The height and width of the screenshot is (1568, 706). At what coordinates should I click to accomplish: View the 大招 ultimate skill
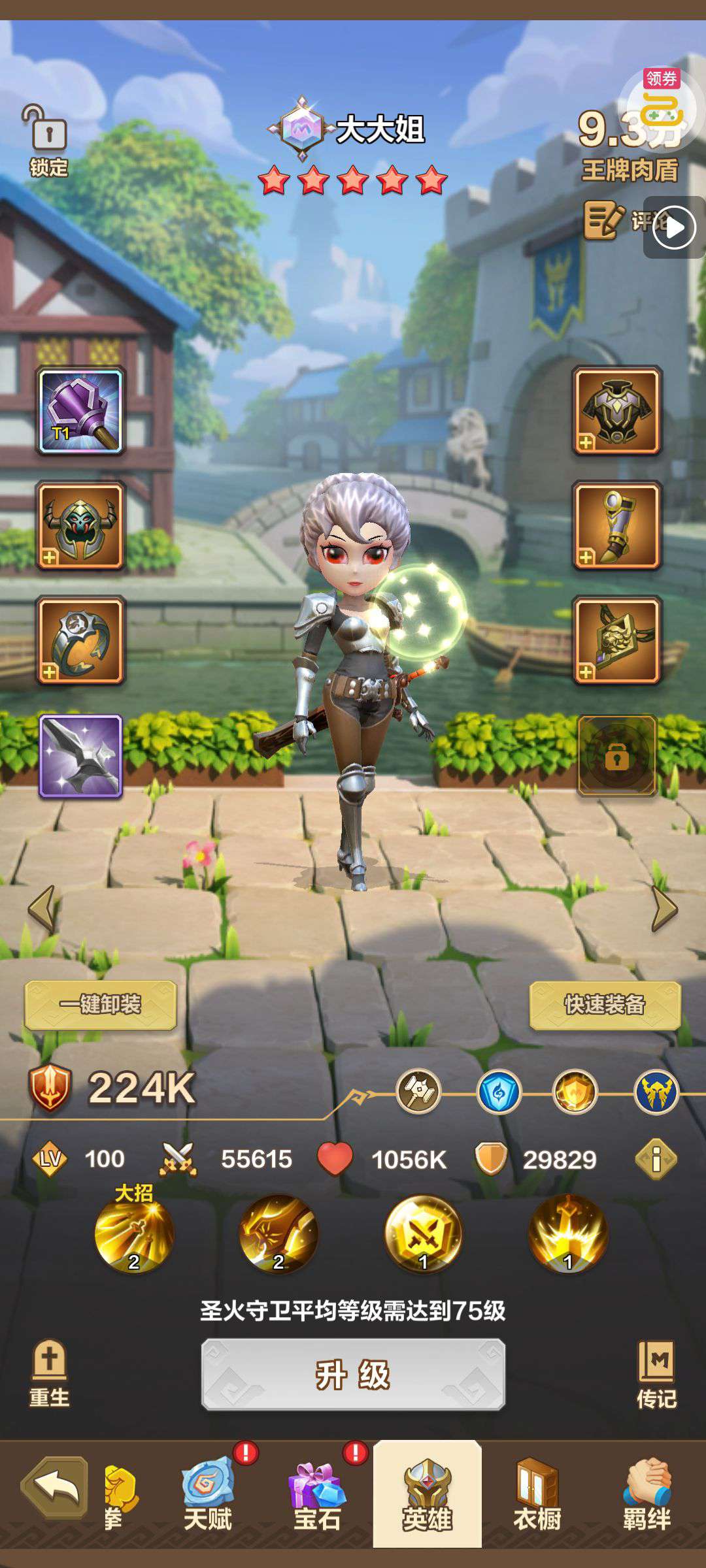(134, 1234)
